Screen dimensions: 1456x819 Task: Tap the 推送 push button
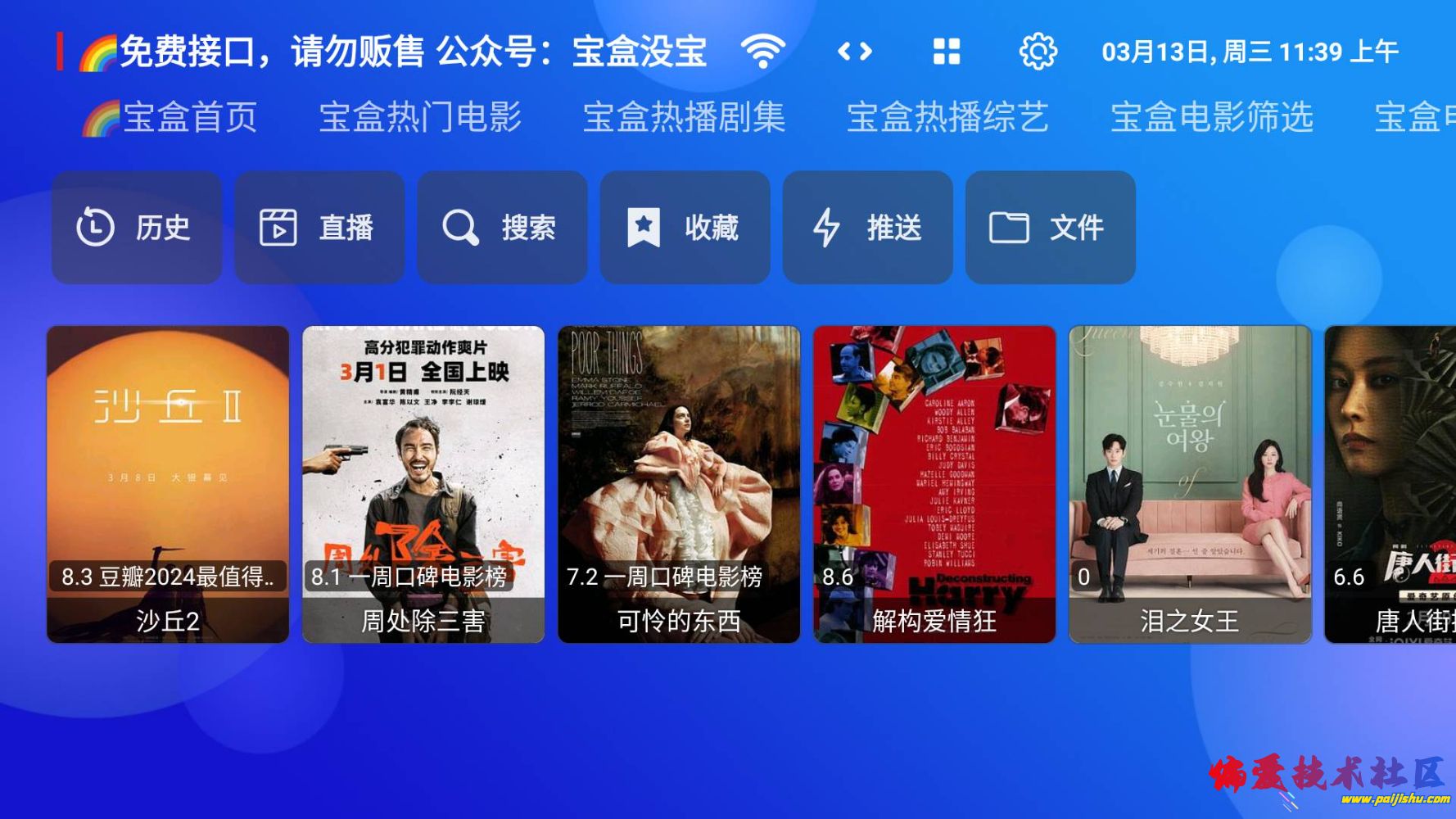coord(867,228)
